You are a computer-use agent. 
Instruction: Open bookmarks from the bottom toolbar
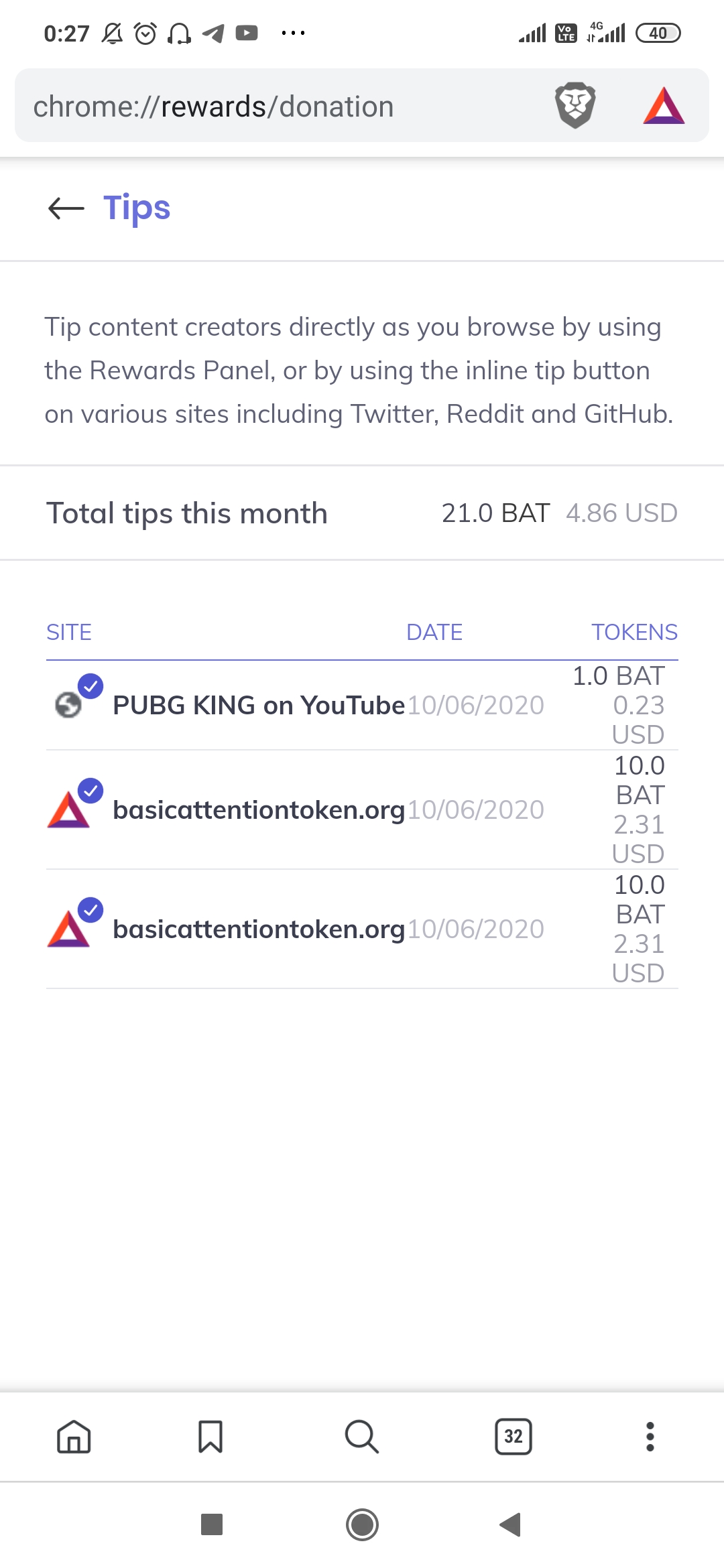(210, 1437)
